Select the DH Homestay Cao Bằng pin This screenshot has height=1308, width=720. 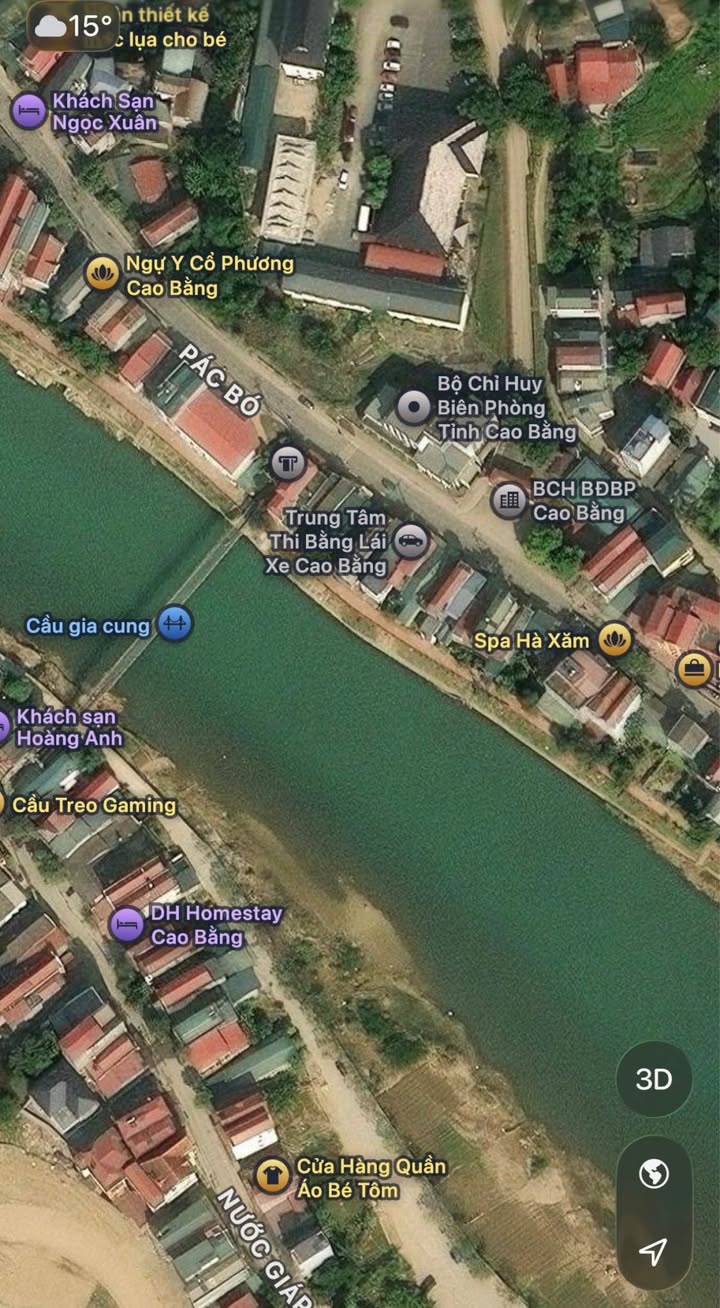(127, 925)
